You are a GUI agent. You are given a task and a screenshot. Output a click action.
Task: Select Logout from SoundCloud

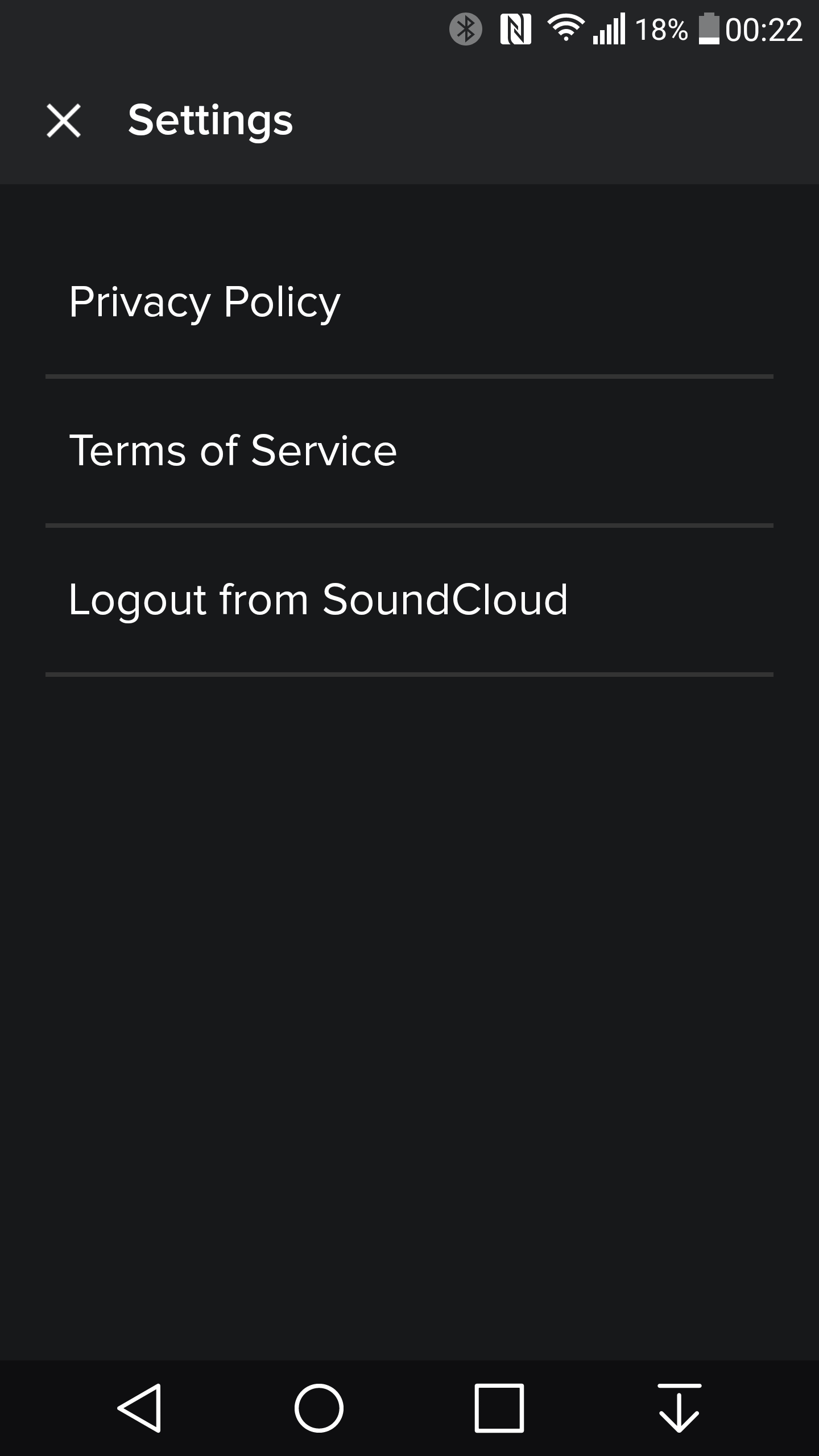click(318, 599)
